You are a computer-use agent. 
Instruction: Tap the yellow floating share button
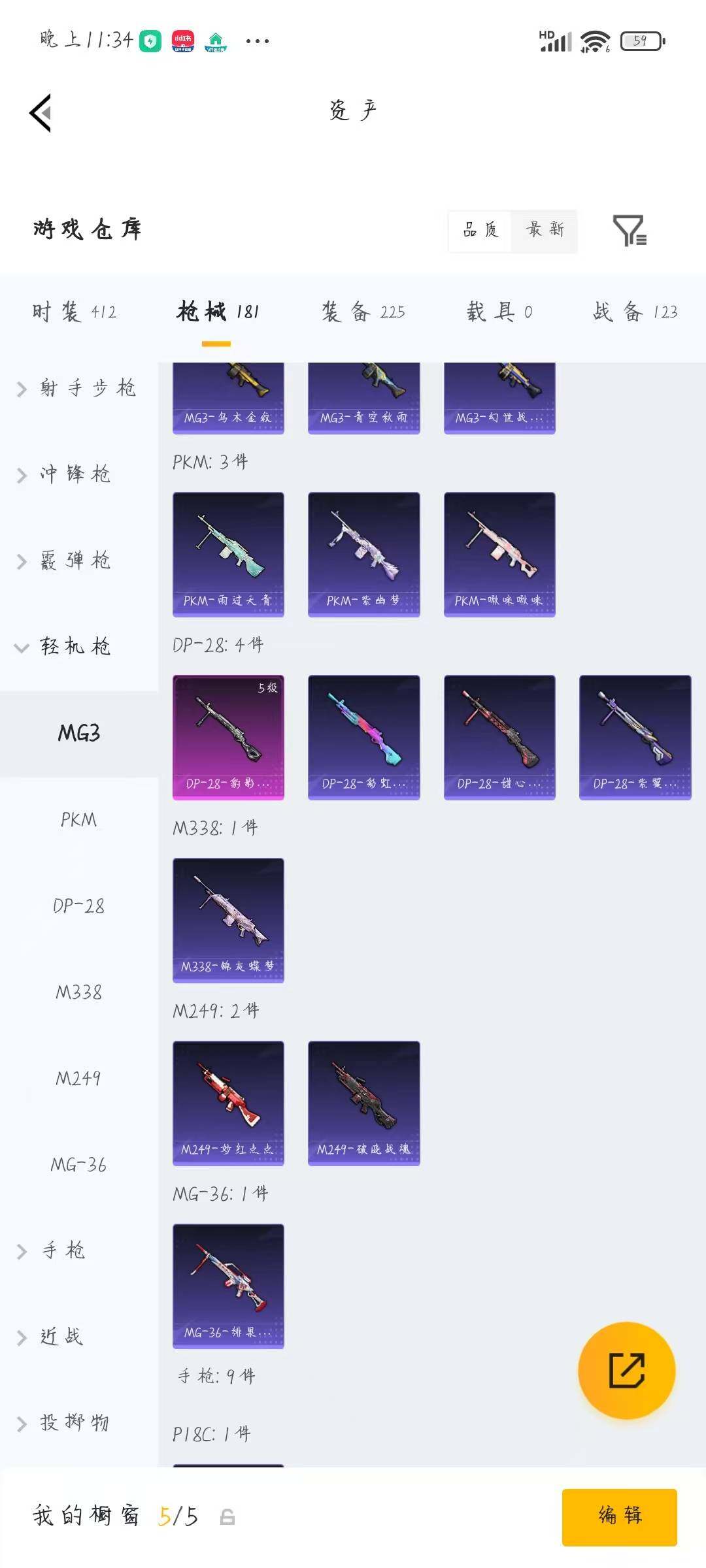pos(626,1370)
